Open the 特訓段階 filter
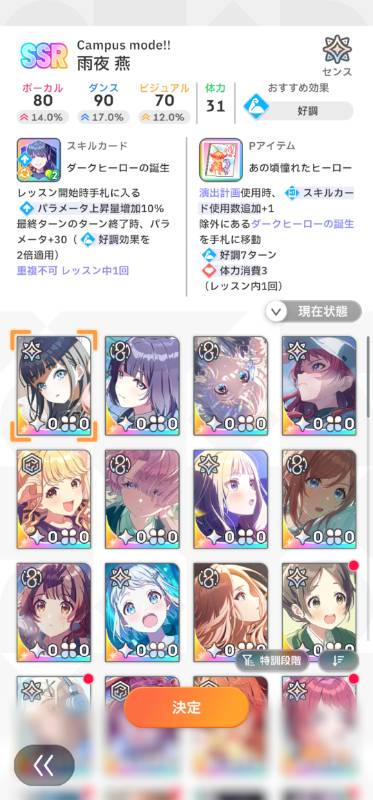Viewport: 373px width, 800px height. coord(271,661)
